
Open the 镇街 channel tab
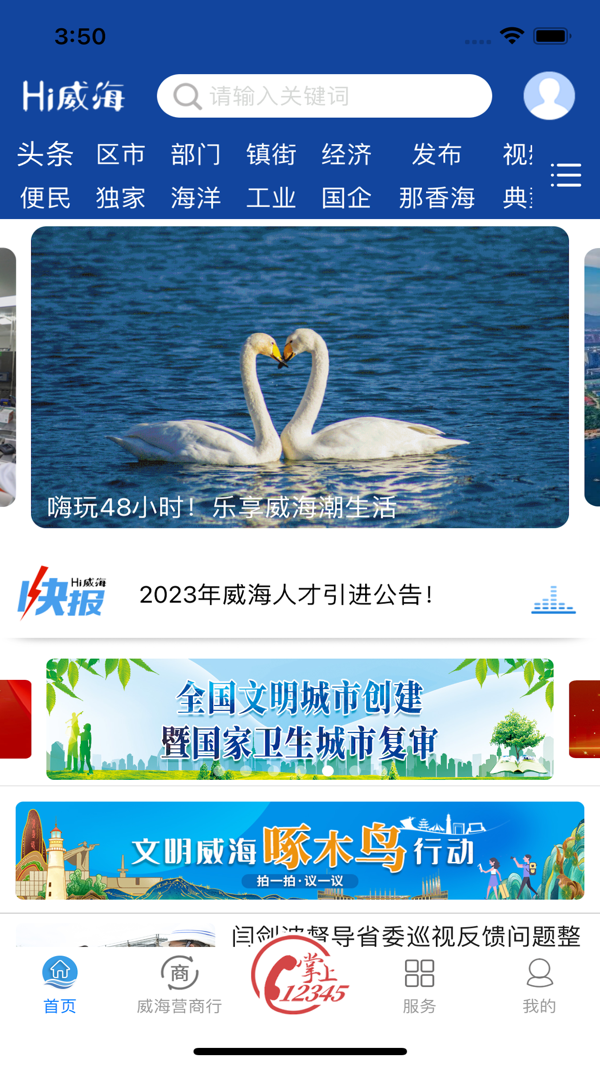pyautogui.click(x=271, y=154)
